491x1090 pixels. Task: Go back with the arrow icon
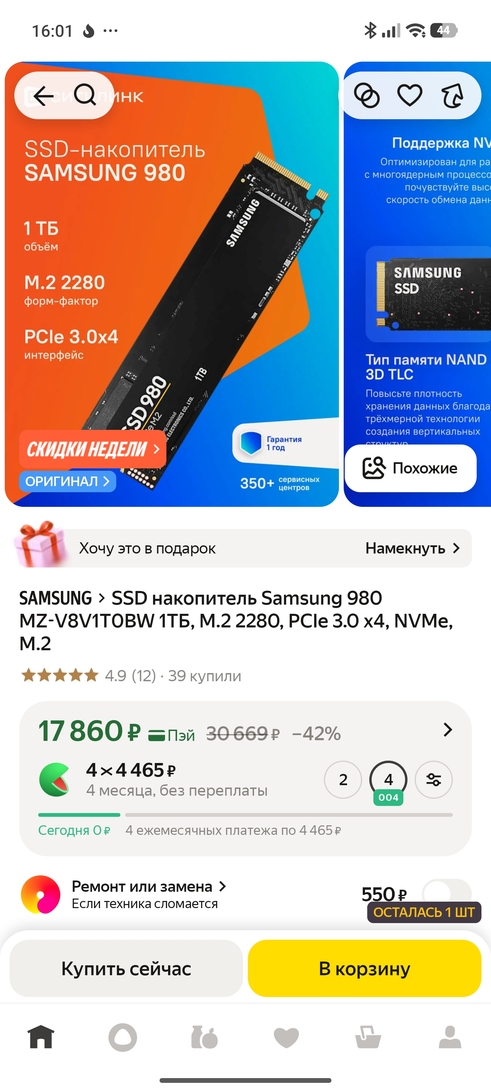coord(43,96)
